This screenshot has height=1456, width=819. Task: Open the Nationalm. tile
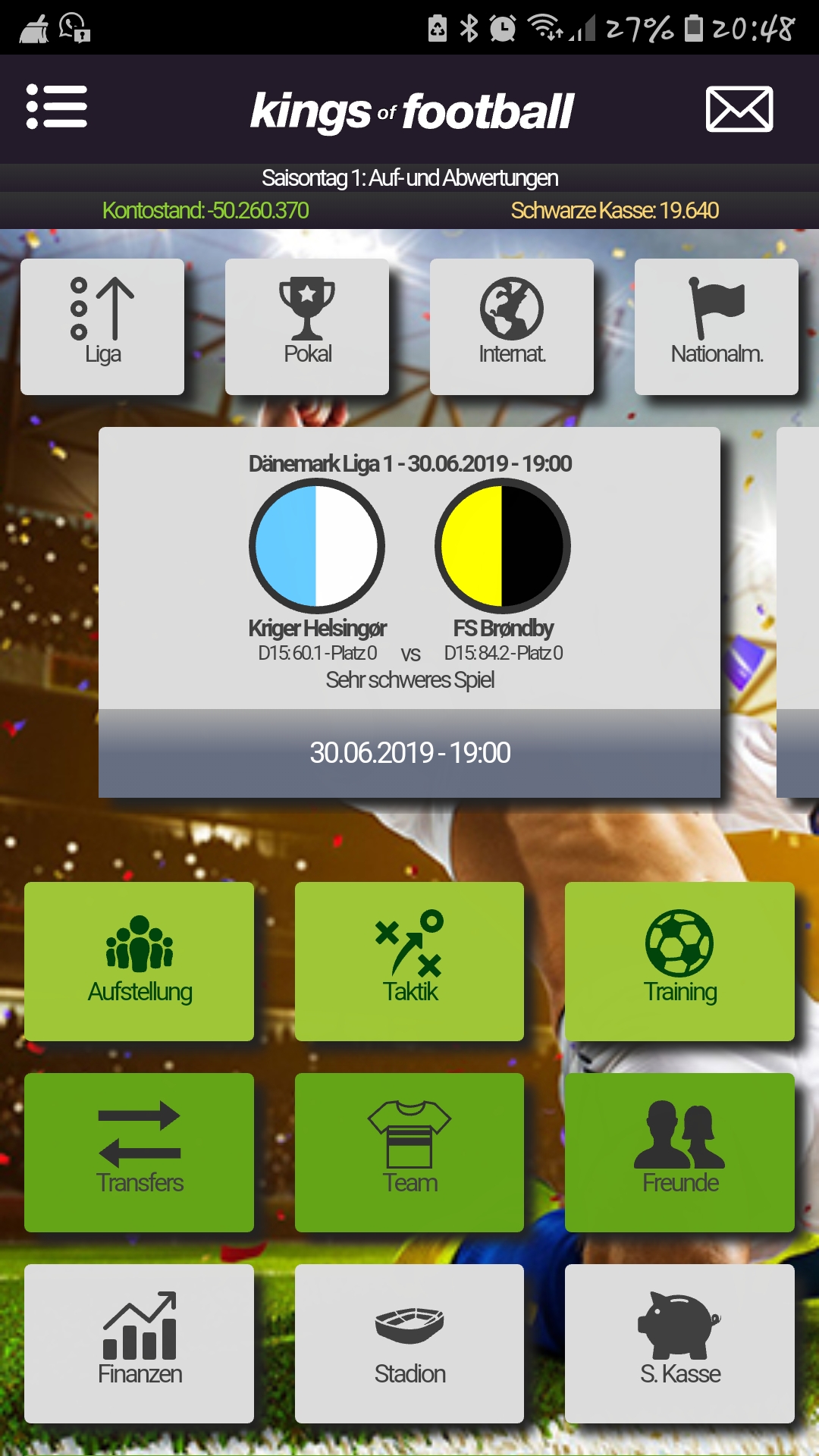[x=716, y=327]
